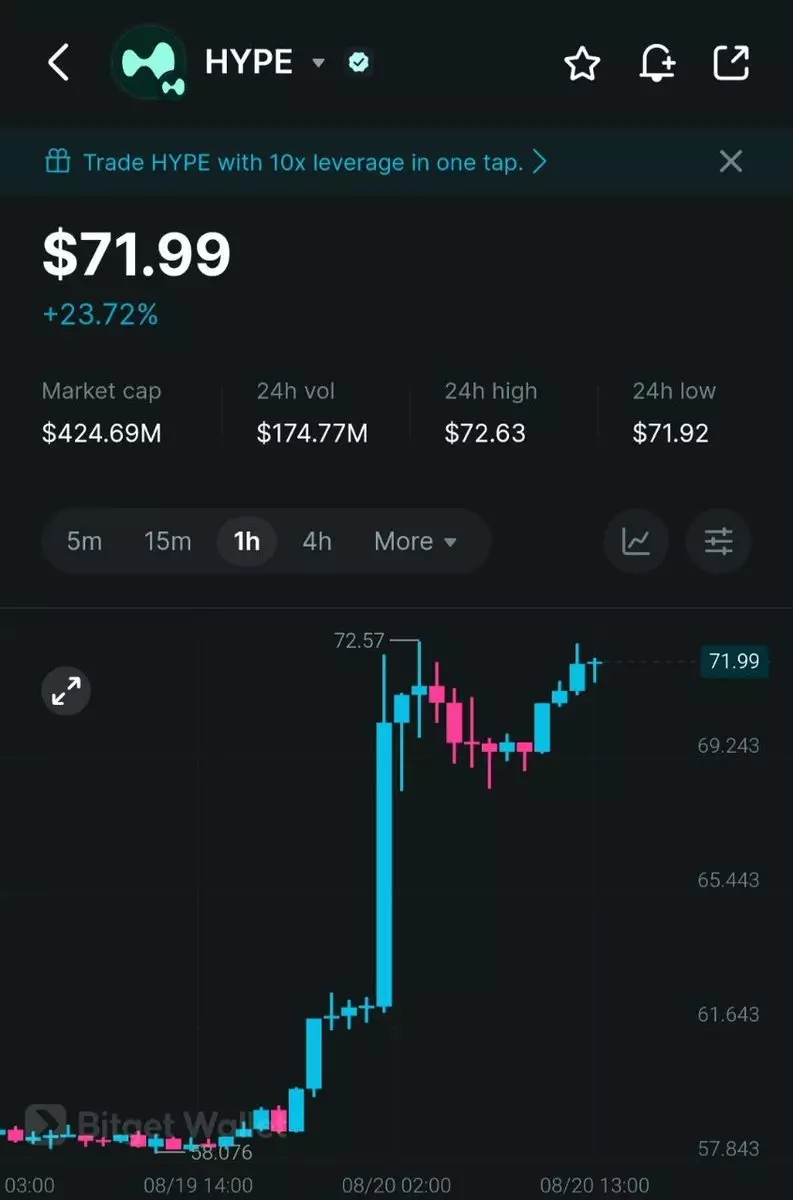Screen dimensions: 793x1200
Task: Expand the More intervals dropdown
Action: [x=415, y=541]
